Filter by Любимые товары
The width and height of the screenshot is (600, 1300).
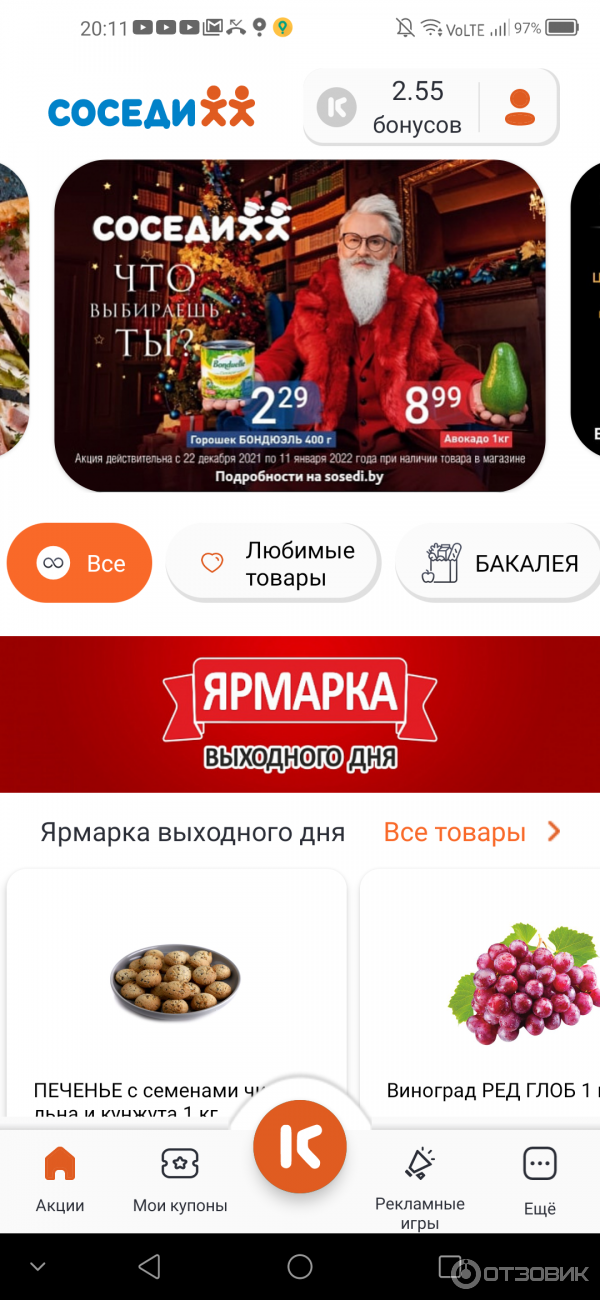click(272, 564)
